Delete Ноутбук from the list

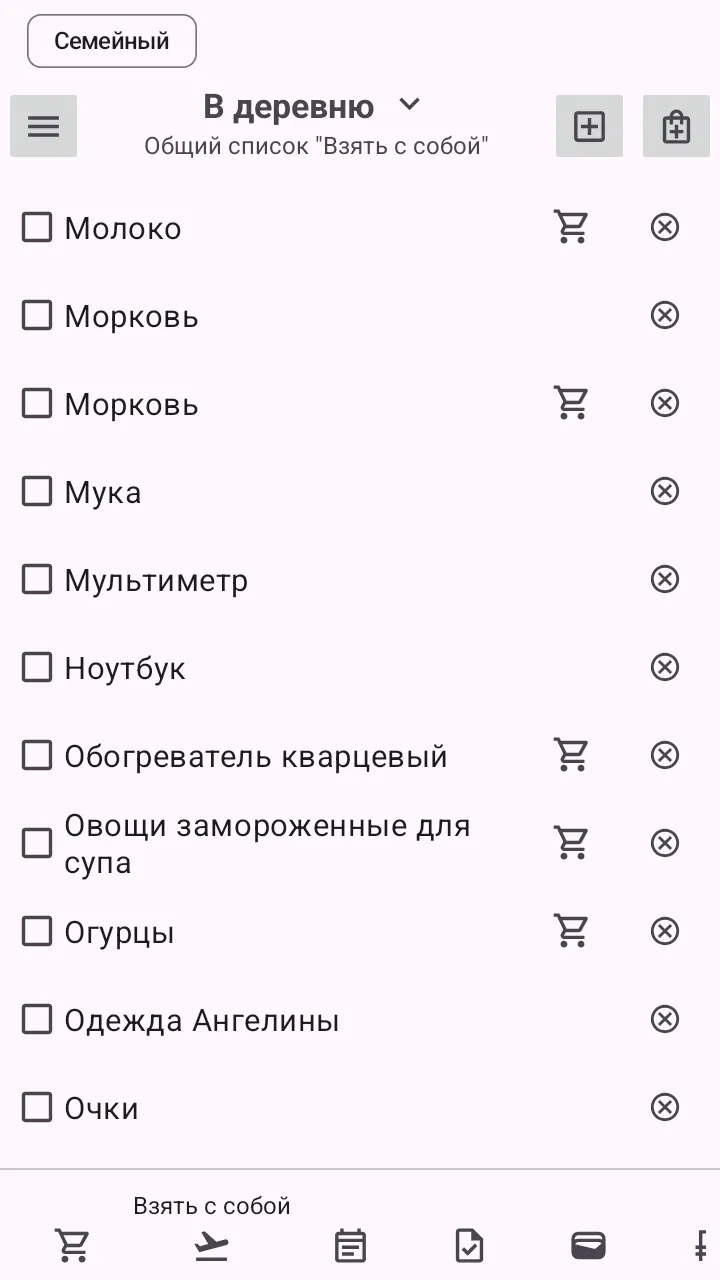click(665, 667)
